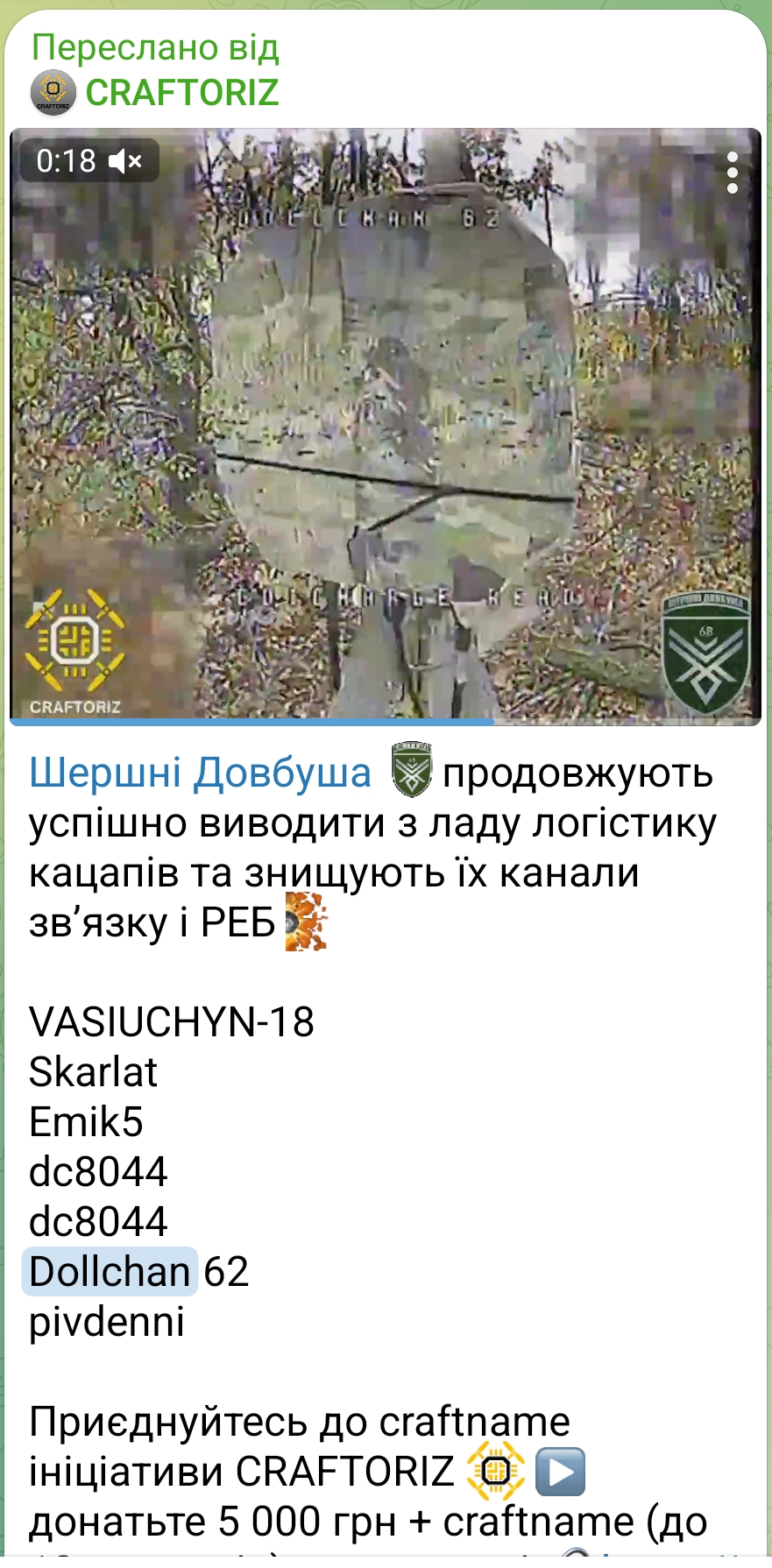Tap the highlighted Dollchan link
This screenshot has height=1568, width=772.
tap(110, 1272)
